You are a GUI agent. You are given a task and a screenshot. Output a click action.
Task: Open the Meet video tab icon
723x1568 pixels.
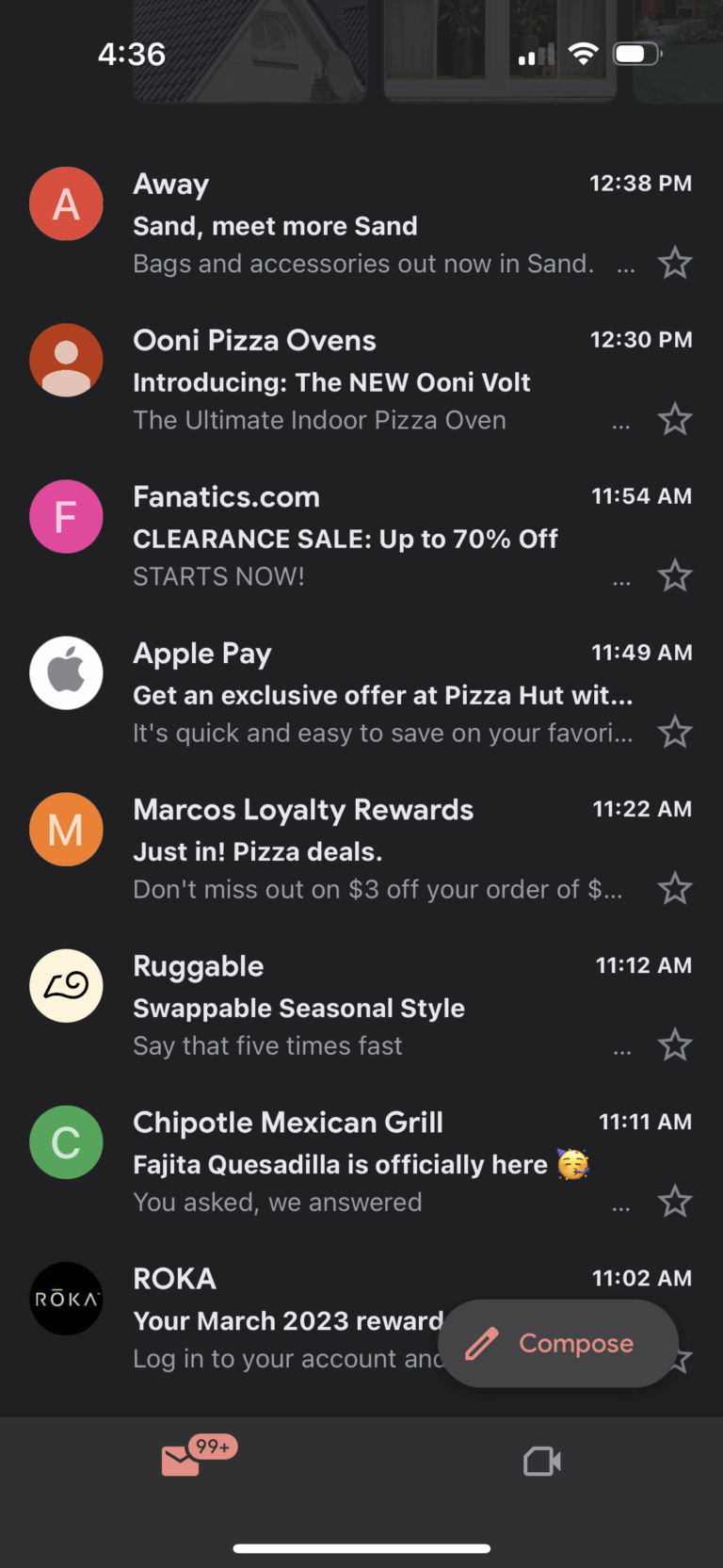(x=541, y=1462)
